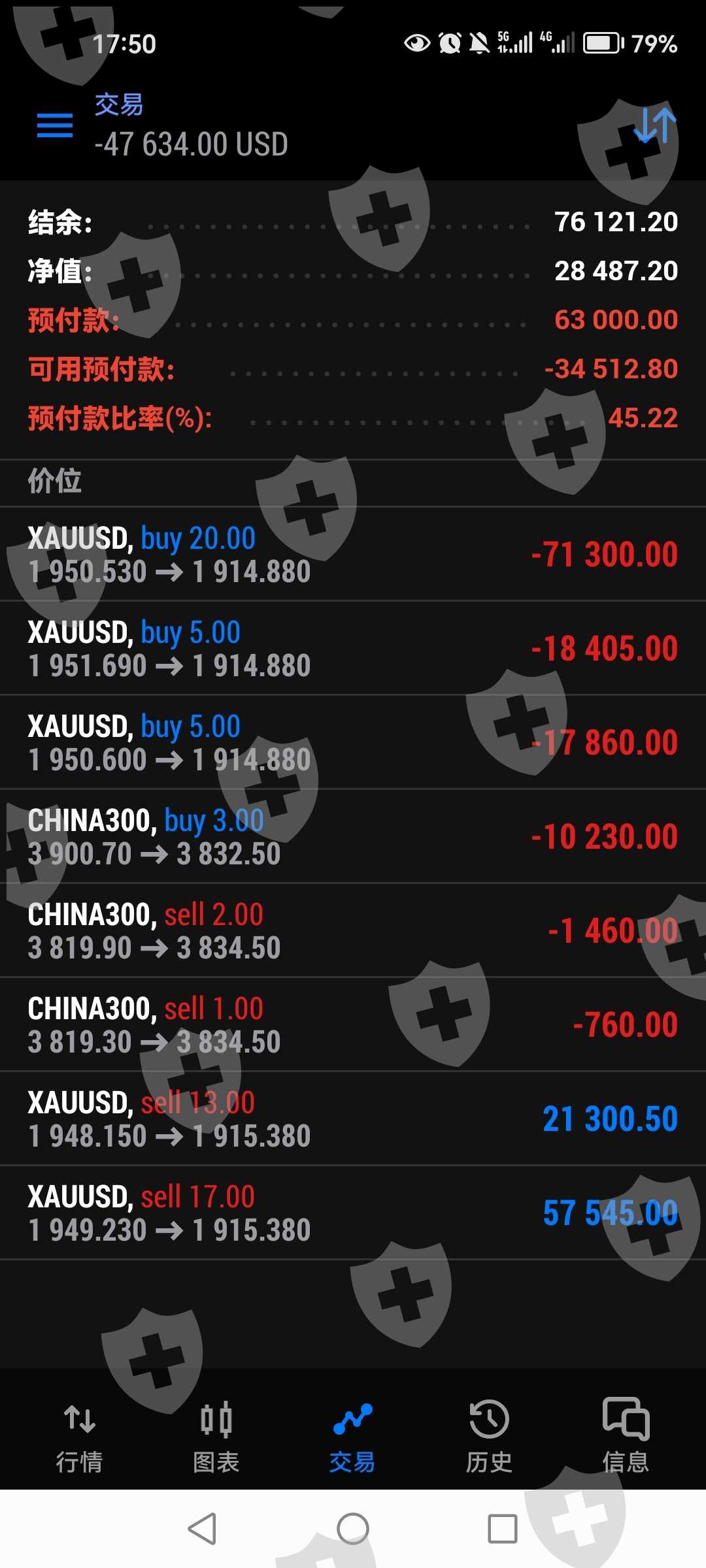Go back with the system back button

pyautogui.click(x=202, y=1529)
